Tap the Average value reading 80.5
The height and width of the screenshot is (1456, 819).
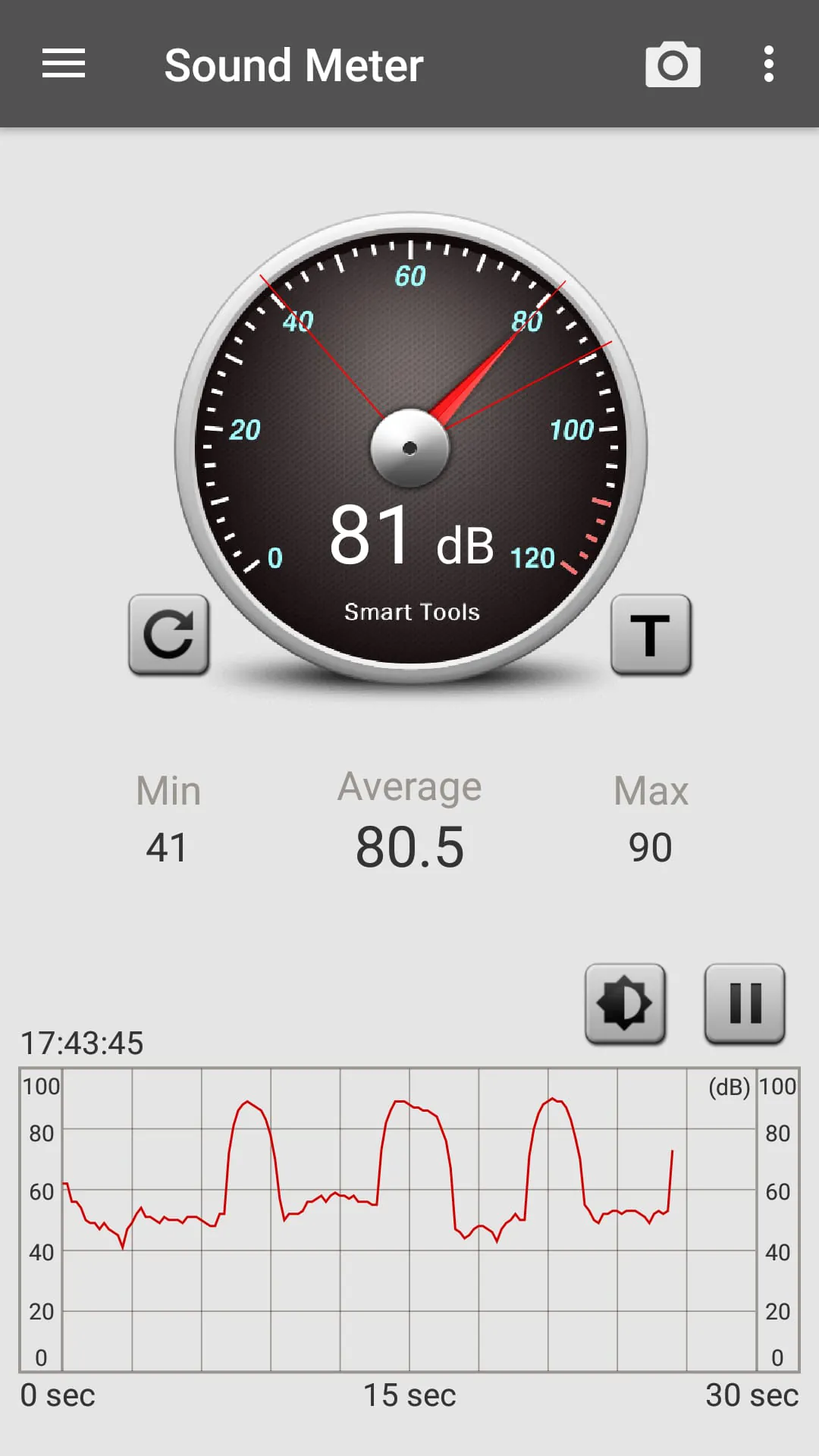point(409,847)
